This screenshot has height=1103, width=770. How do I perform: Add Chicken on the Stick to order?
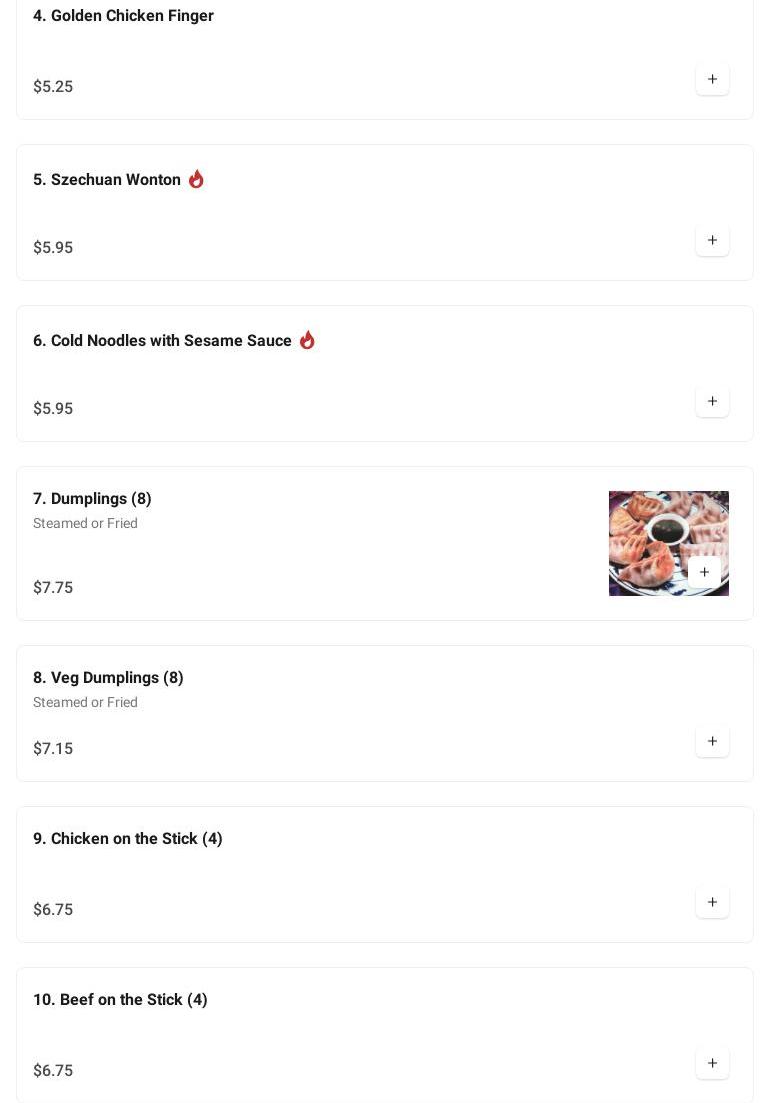point(712,902)
